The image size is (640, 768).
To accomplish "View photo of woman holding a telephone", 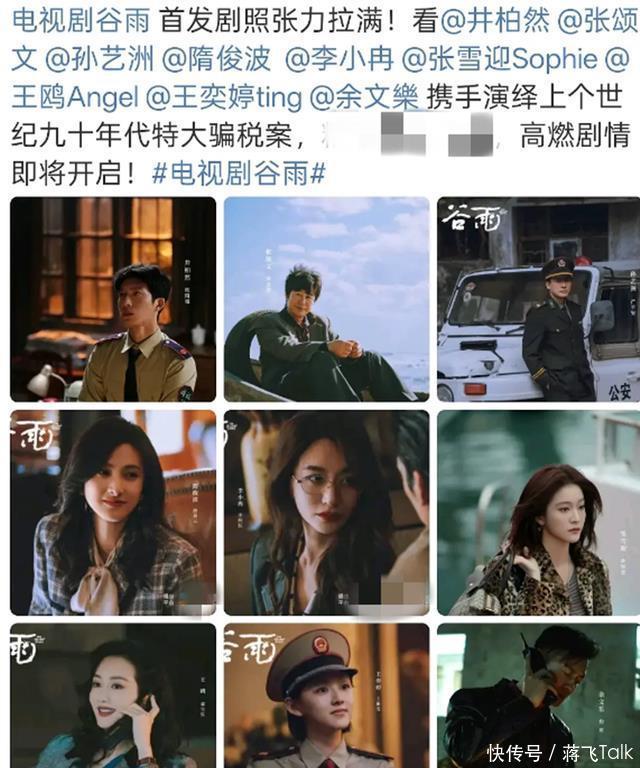I will pyautogui.click(x=113, y=695).
